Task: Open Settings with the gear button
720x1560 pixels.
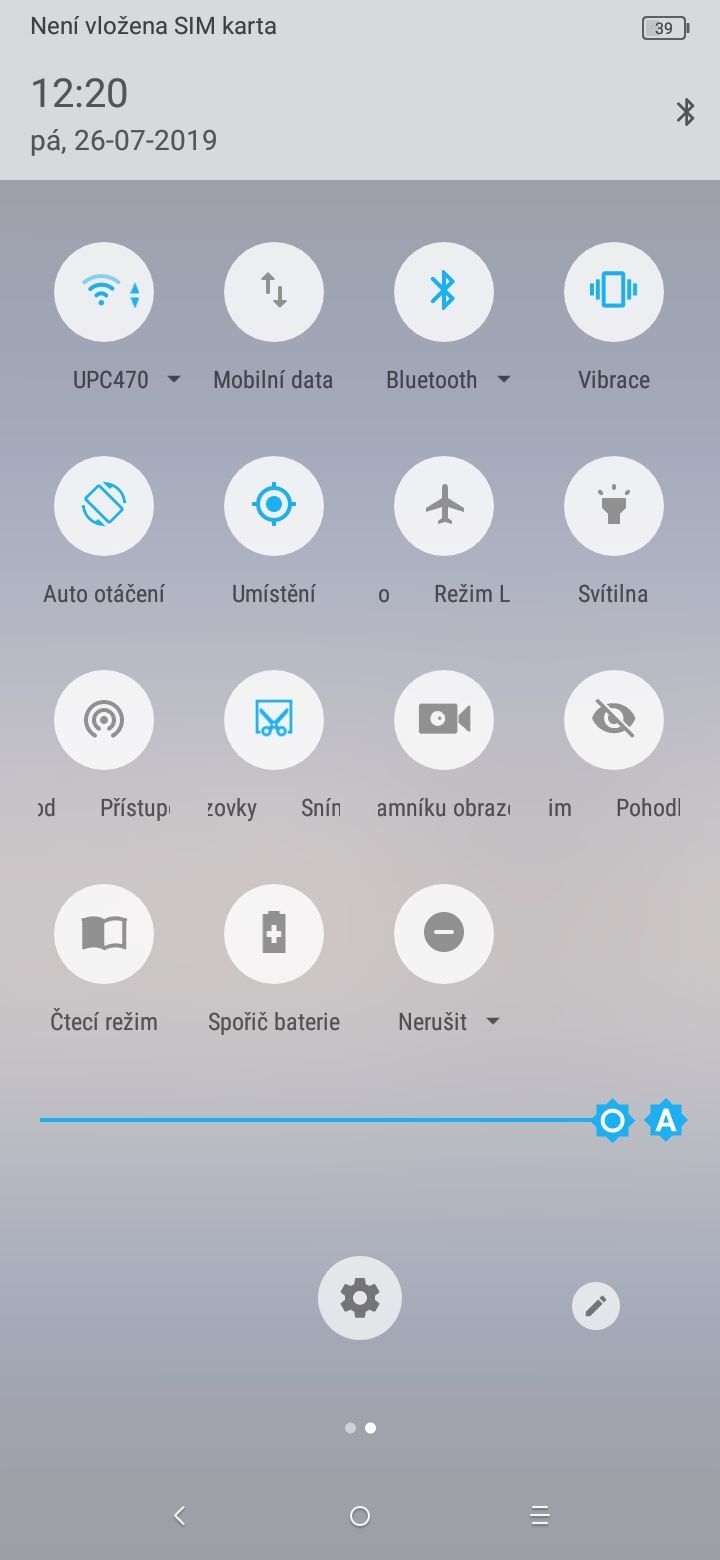Action: point(359,1298)
